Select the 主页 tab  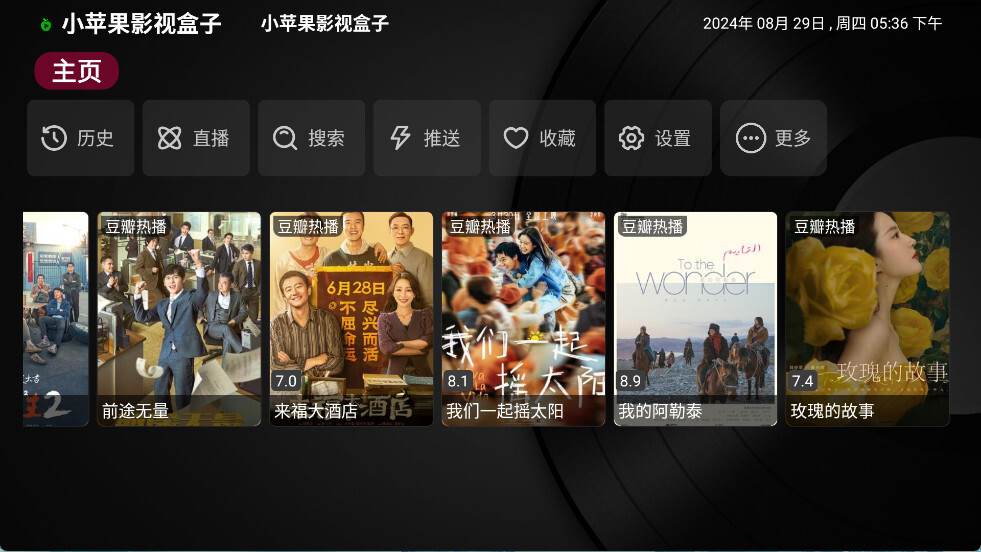pyautogui.click(x=77, y=72)
